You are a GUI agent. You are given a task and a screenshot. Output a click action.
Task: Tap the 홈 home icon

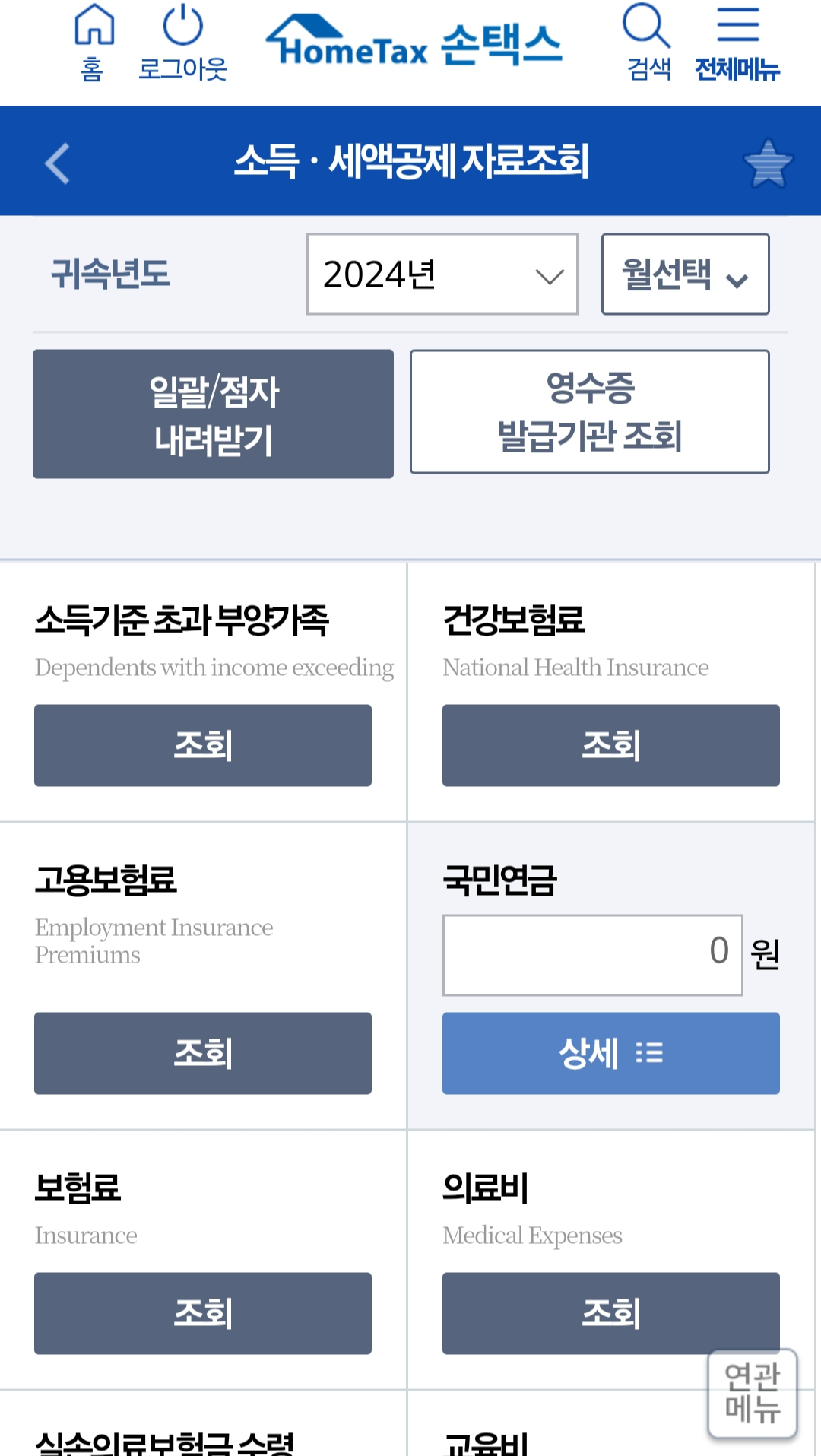93,38
